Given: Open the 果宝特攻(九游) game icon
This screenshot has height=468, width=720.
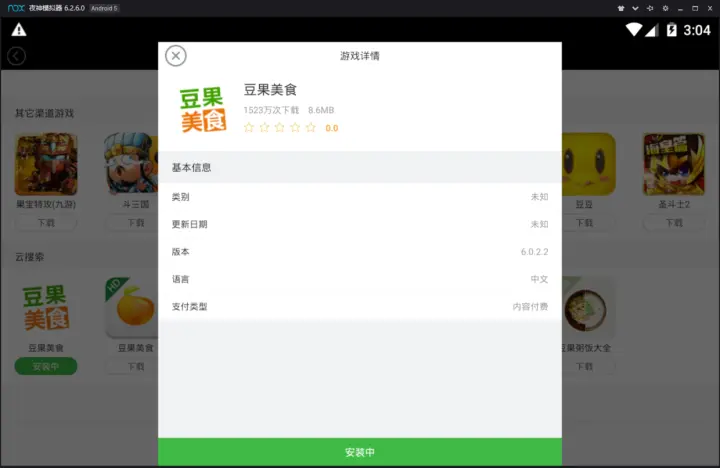Looking at the screenshot, I should [46, 165].
